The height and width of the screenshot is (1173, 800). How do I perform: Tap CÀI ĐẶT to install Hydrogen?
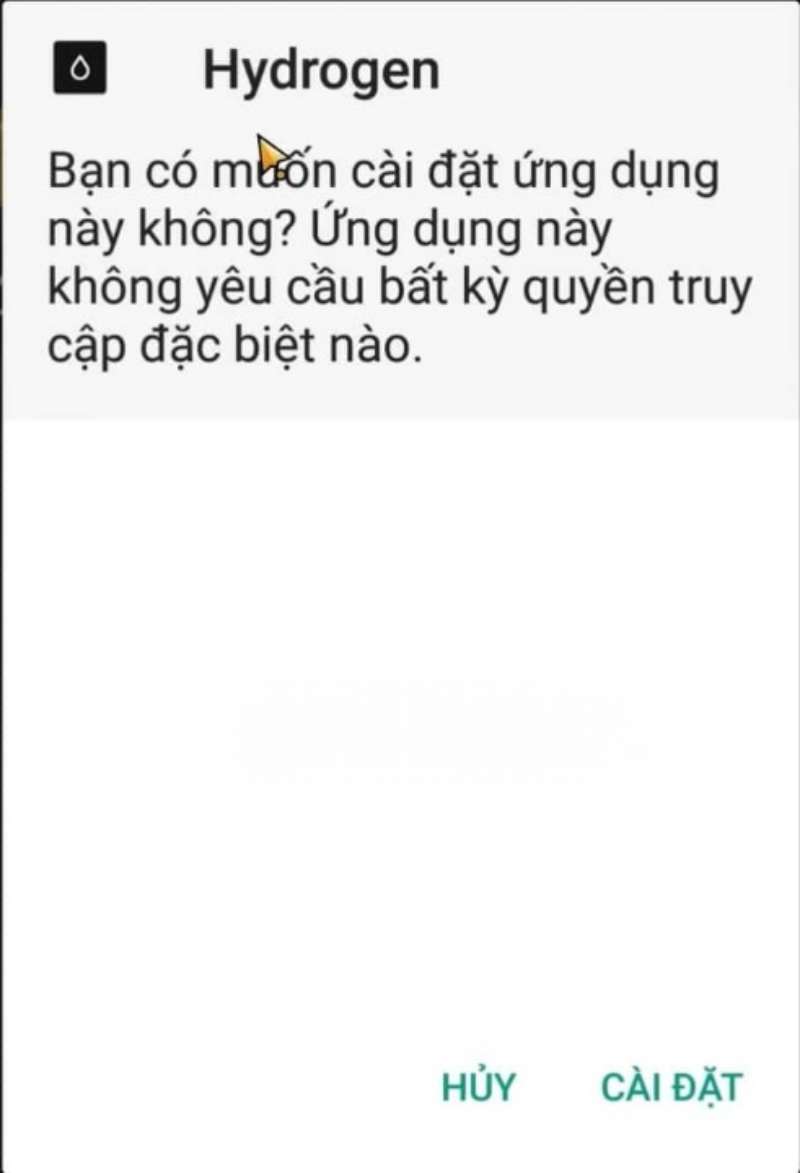click(x=671, y=1086)
